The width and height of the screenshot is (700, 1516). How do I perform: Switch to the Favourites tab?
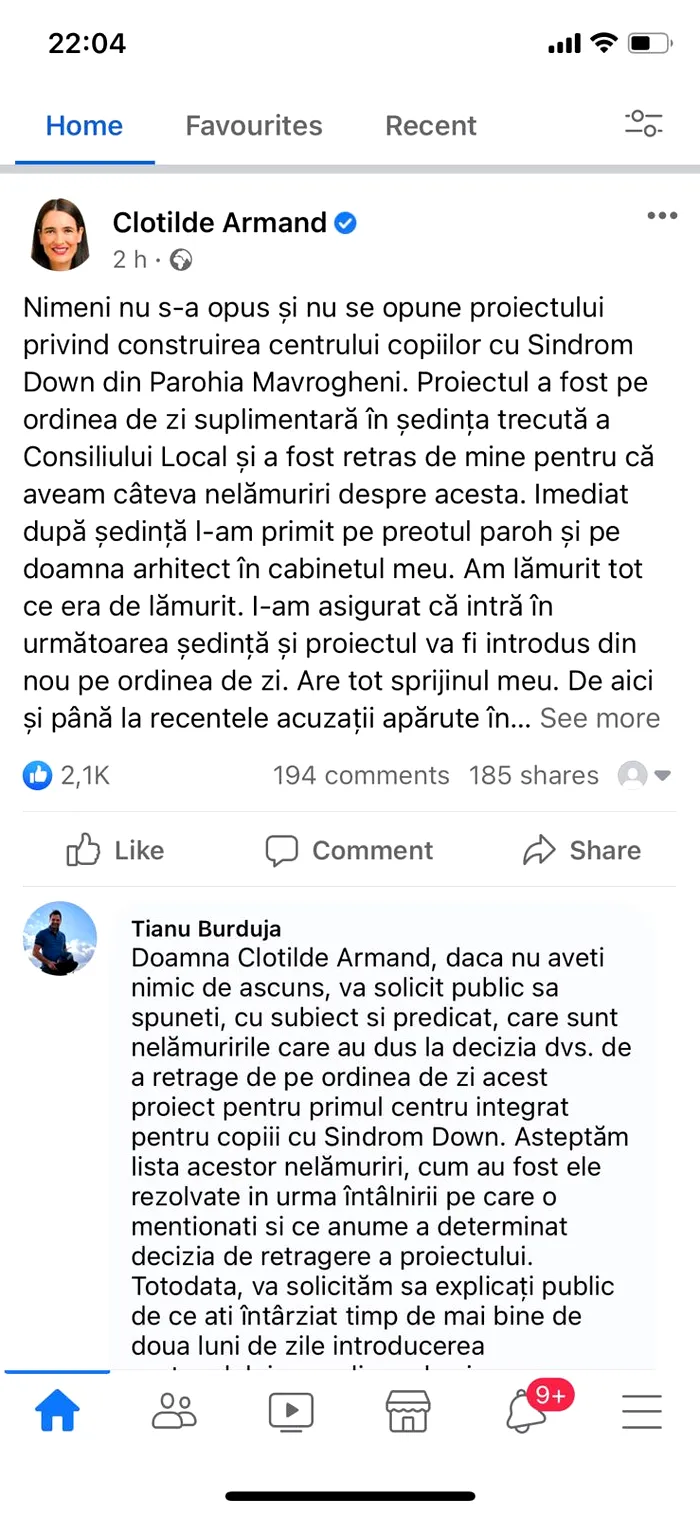coord(254,126)
